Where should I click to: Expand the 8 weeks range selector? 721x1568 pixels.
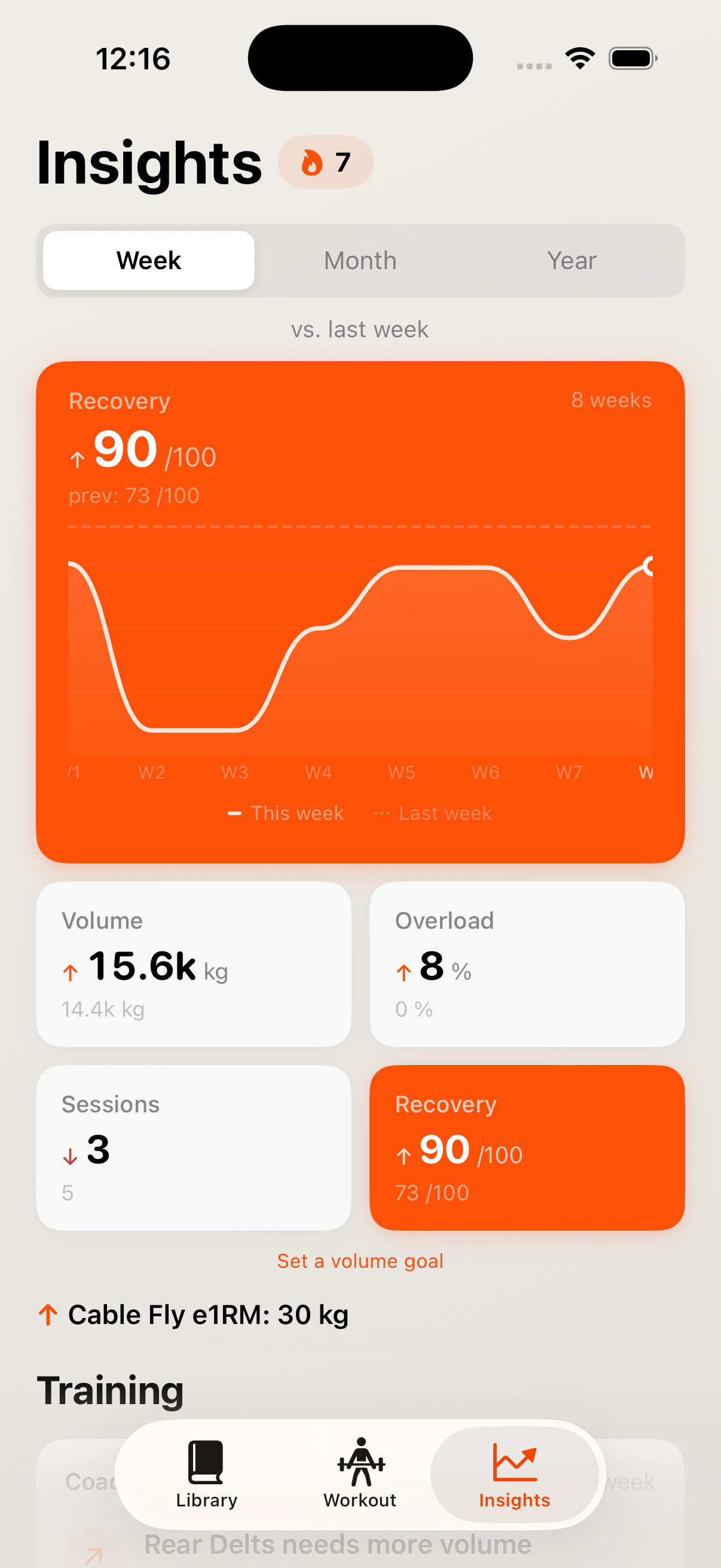(610, 400)
